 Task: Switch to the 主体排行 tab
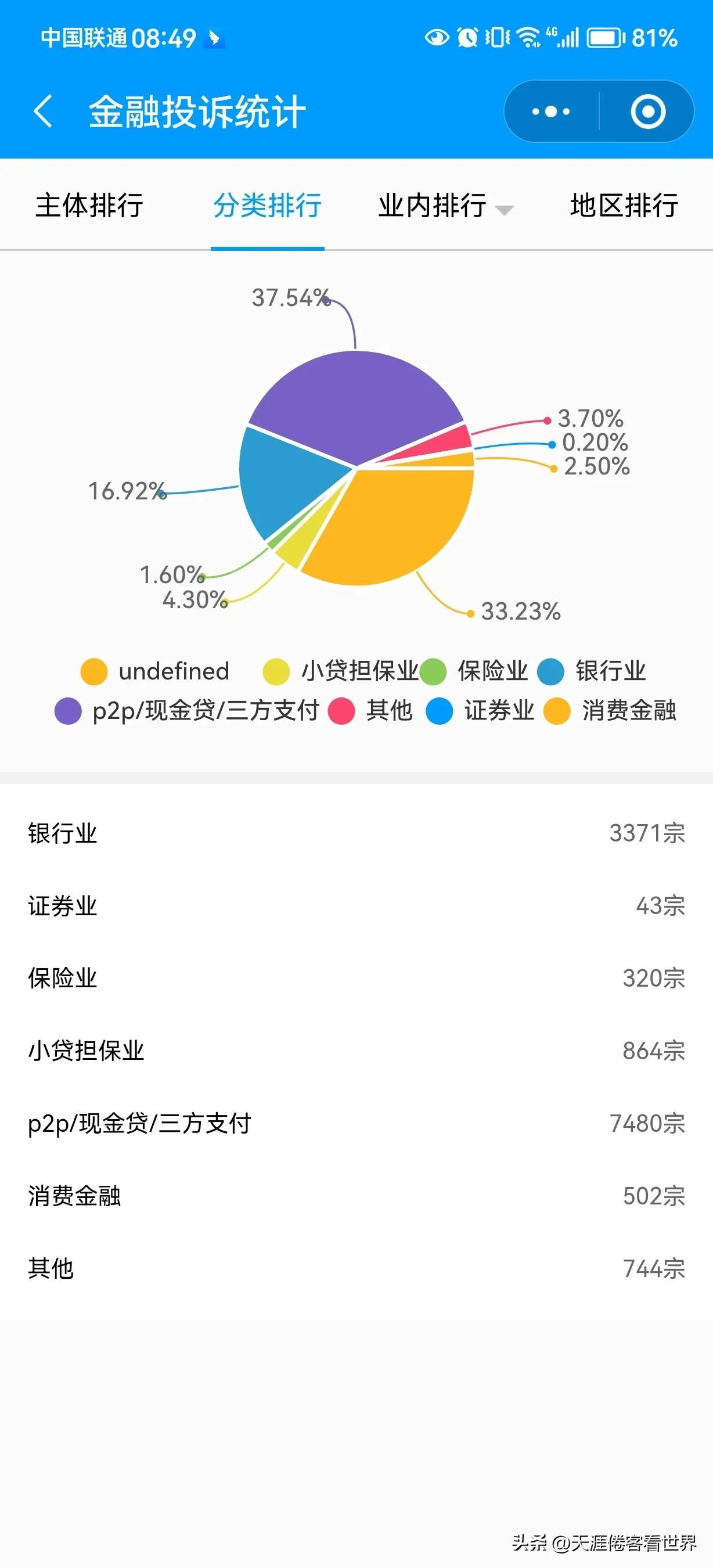pos(89,205)
